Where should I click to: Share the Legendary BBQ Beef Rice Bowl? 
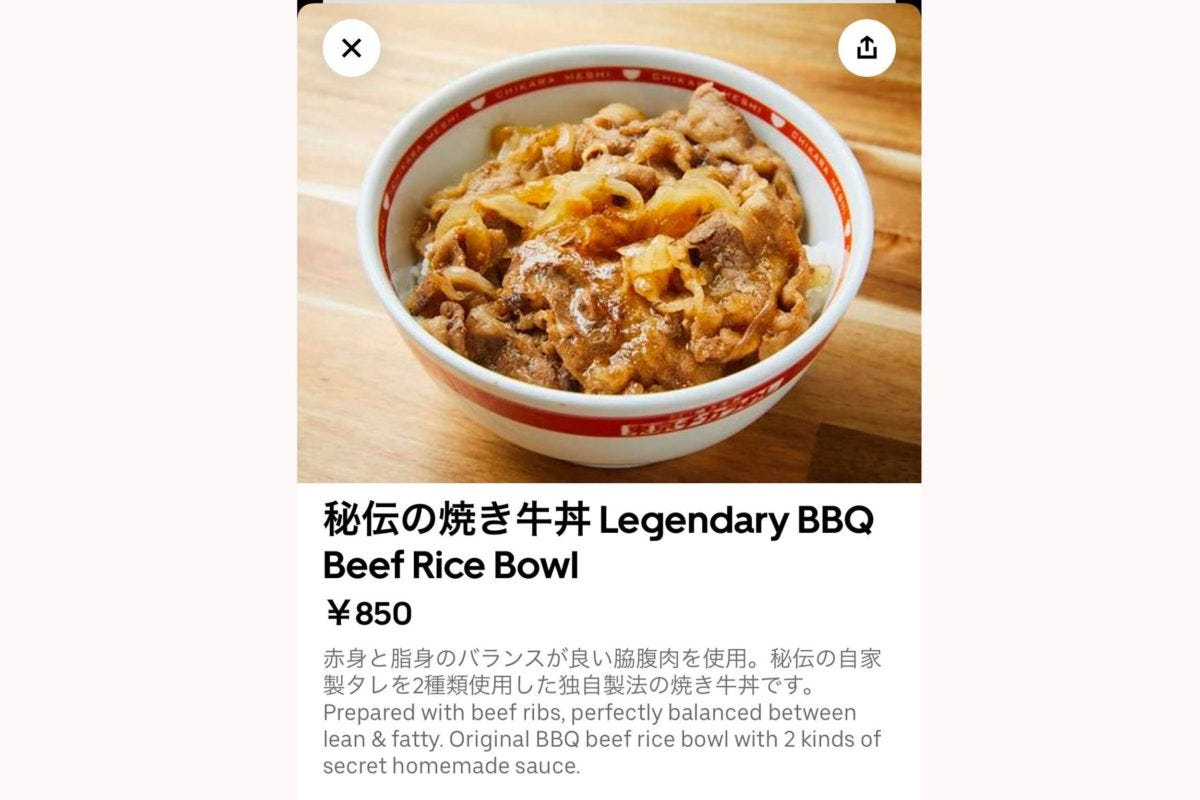click(x=866, y=48)
